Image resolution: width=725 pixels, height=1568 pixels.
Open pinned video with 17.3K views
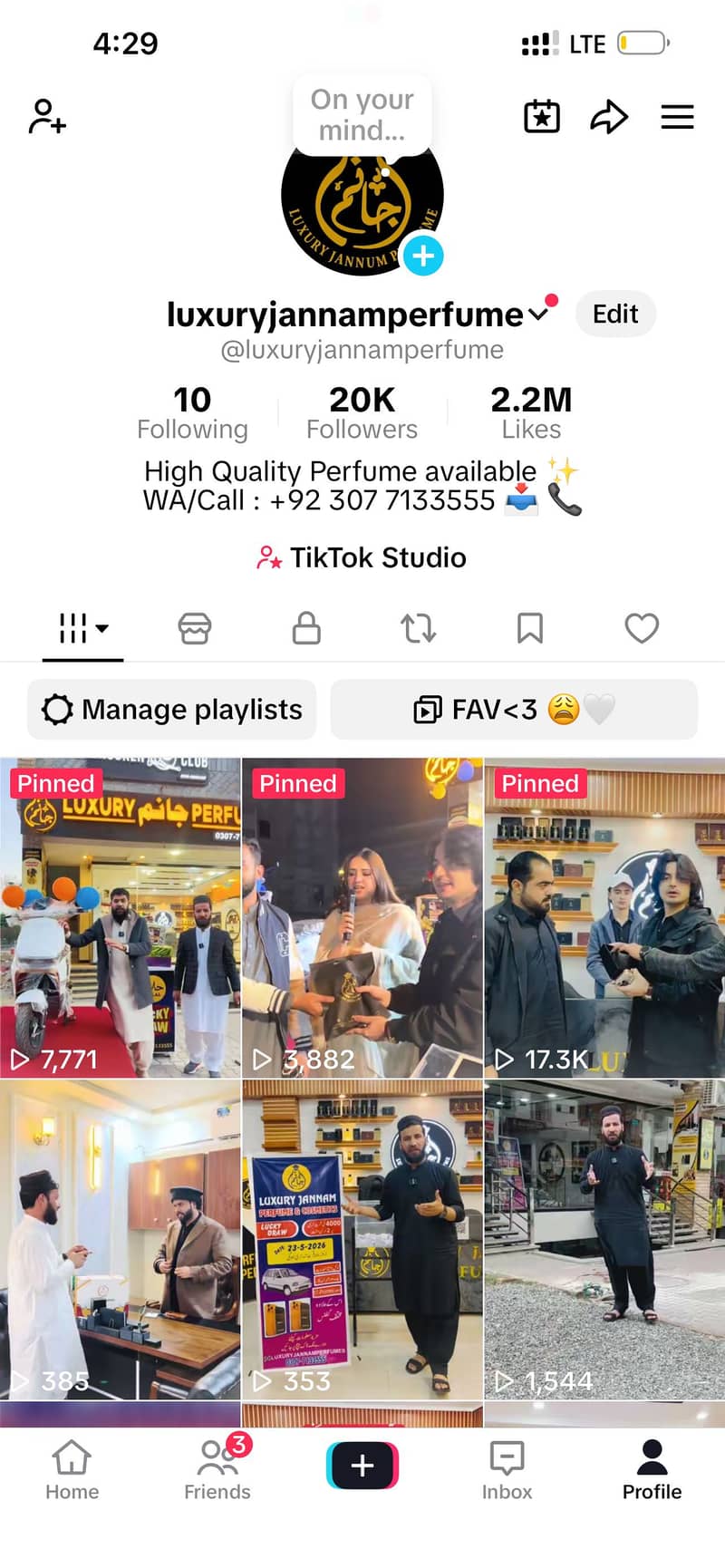pos(604,917)
